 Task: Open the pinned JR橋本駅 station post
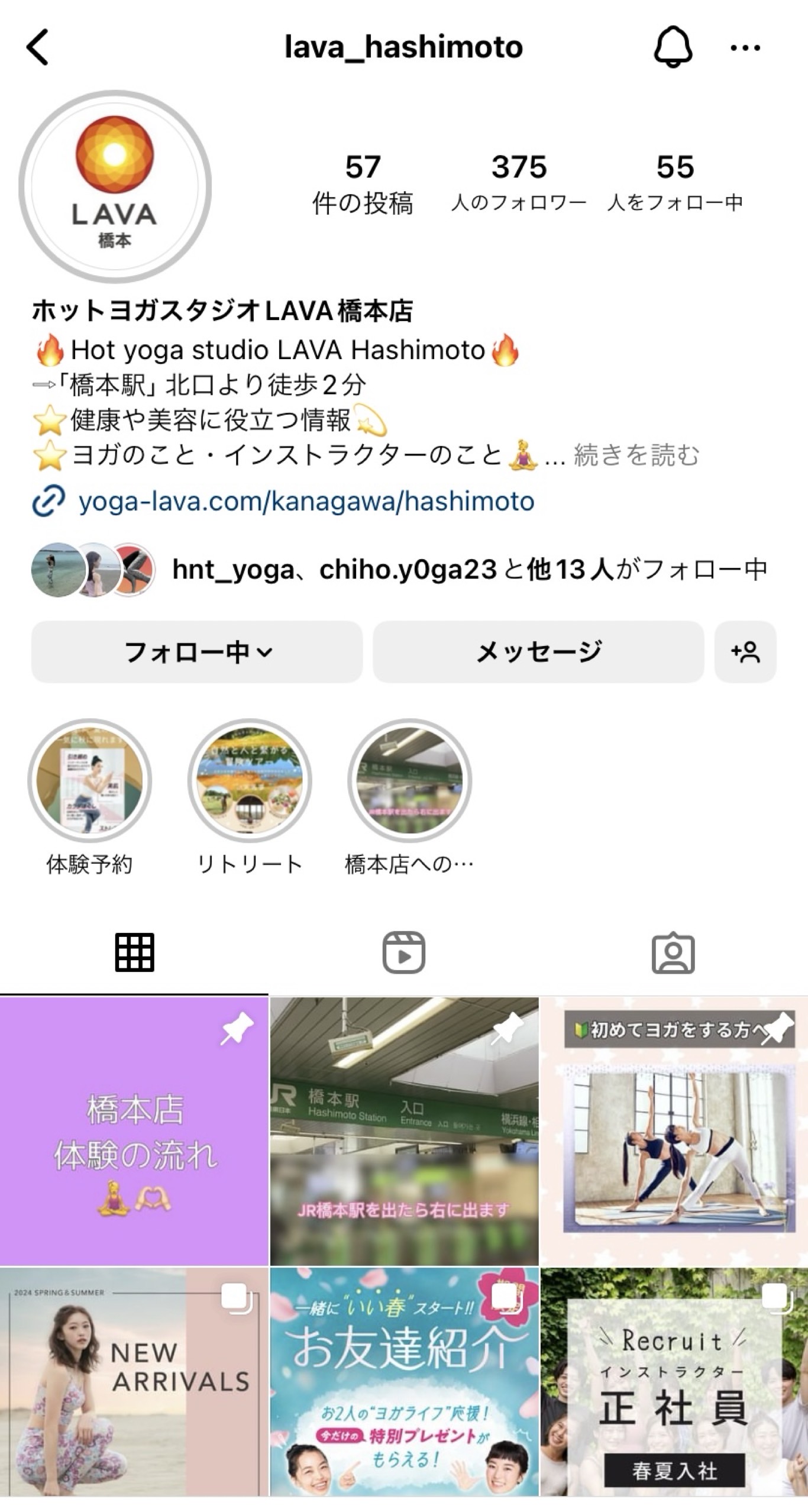click(x=404, y=1130)
